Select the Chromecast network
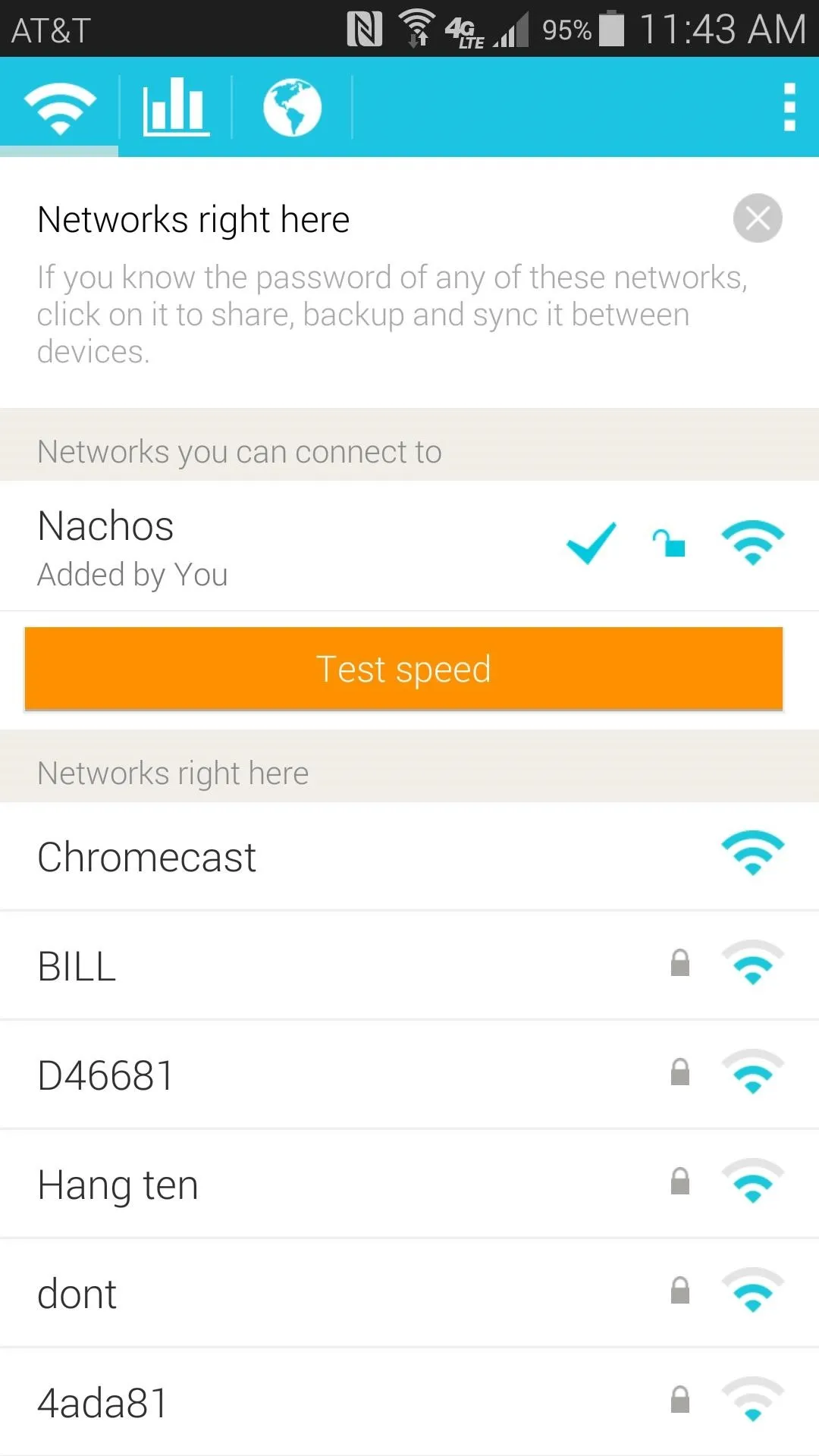Image resolution: width=819 pixels, height=1456 pixels. [x=409, y=857]
